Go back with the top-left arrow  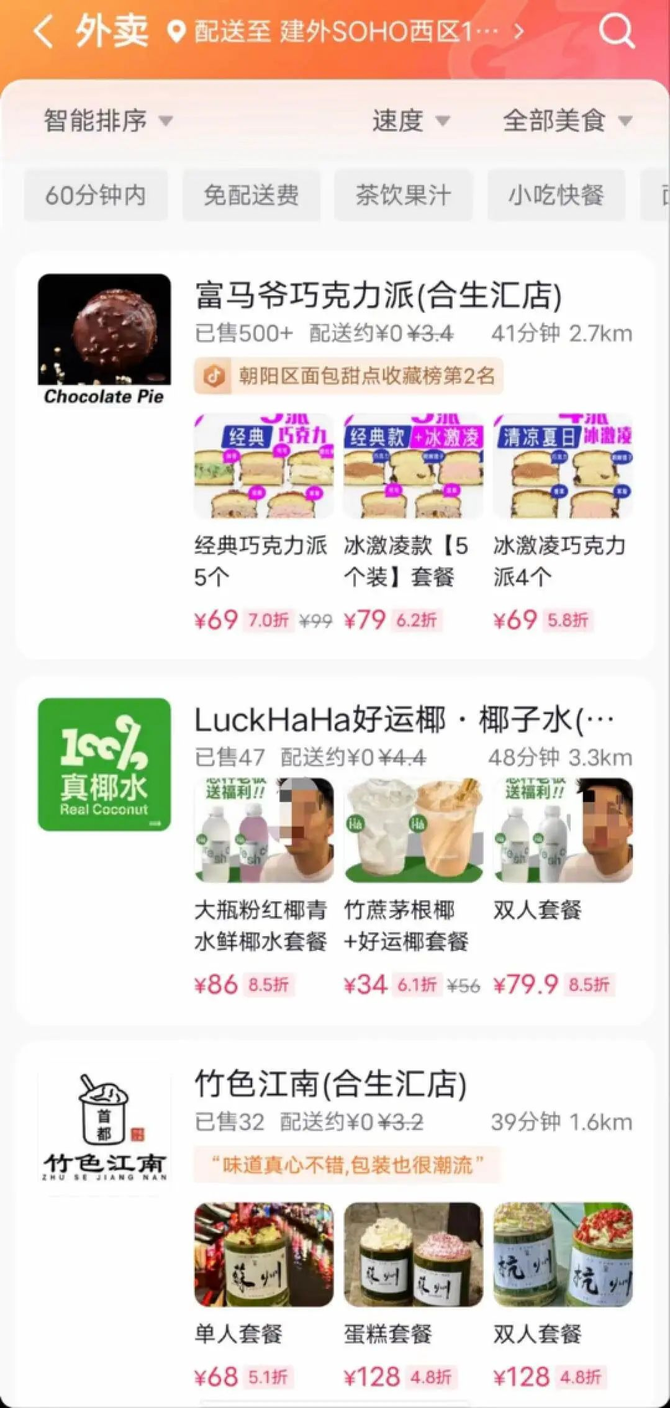[42, 32]
